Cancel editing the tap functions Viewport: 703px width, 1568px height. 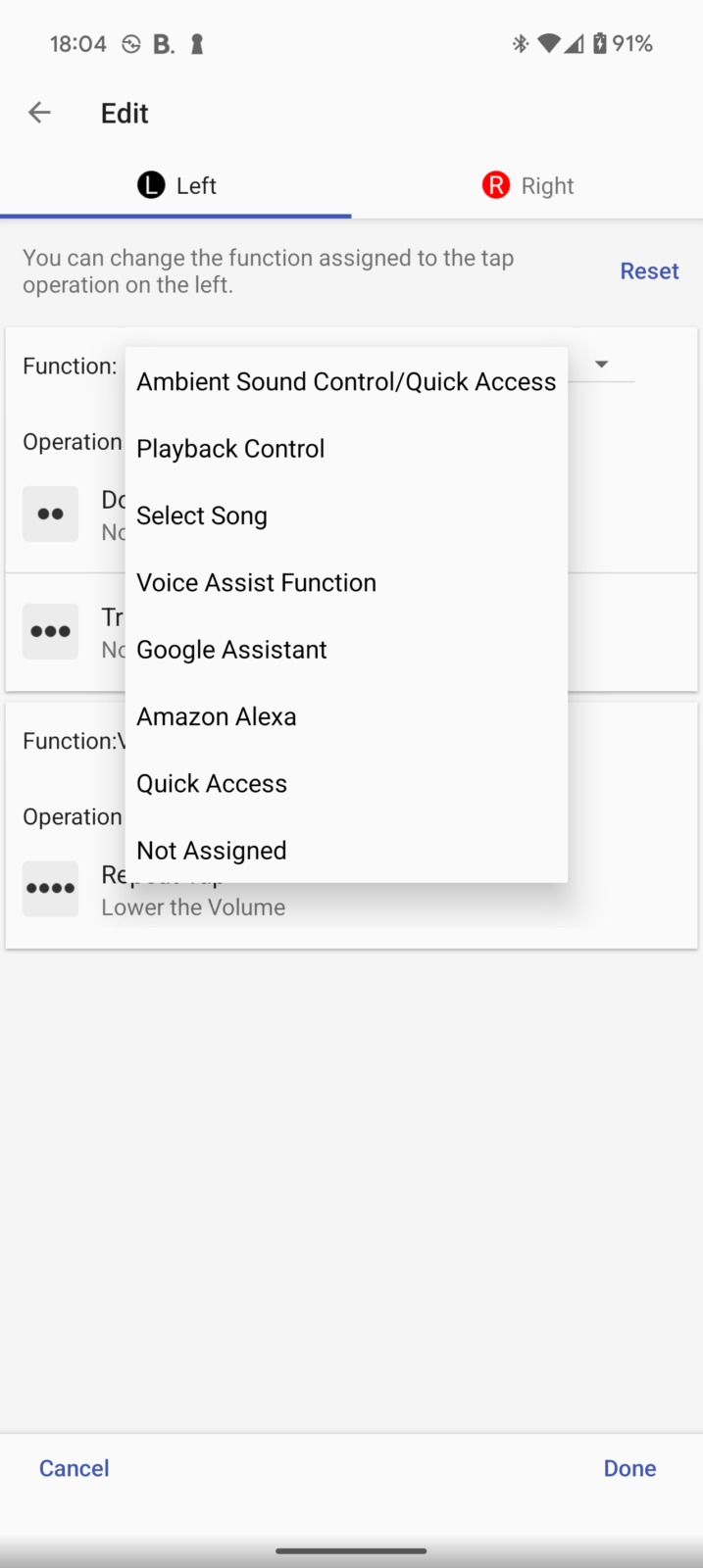75,1468
